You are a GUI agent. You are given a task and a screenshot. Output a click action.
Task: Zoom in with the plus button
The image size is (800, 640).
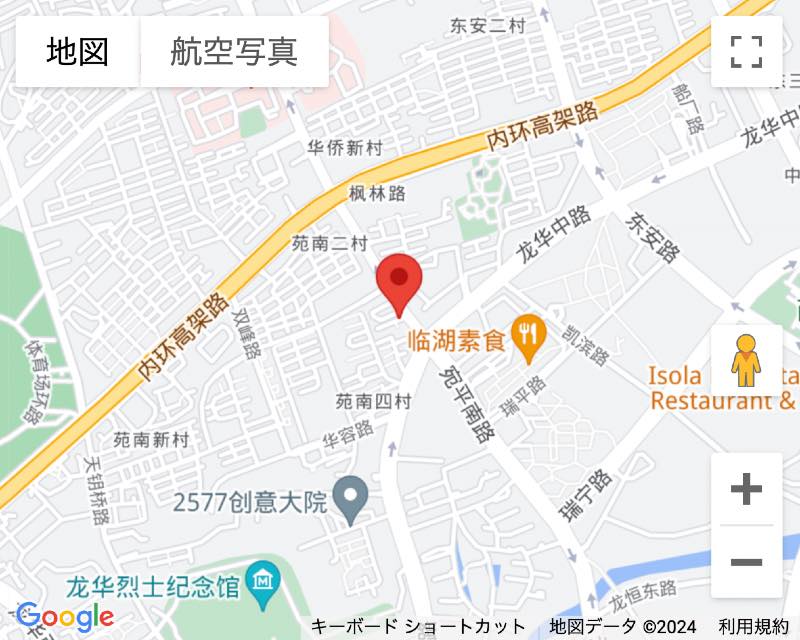tap(746, 489)
